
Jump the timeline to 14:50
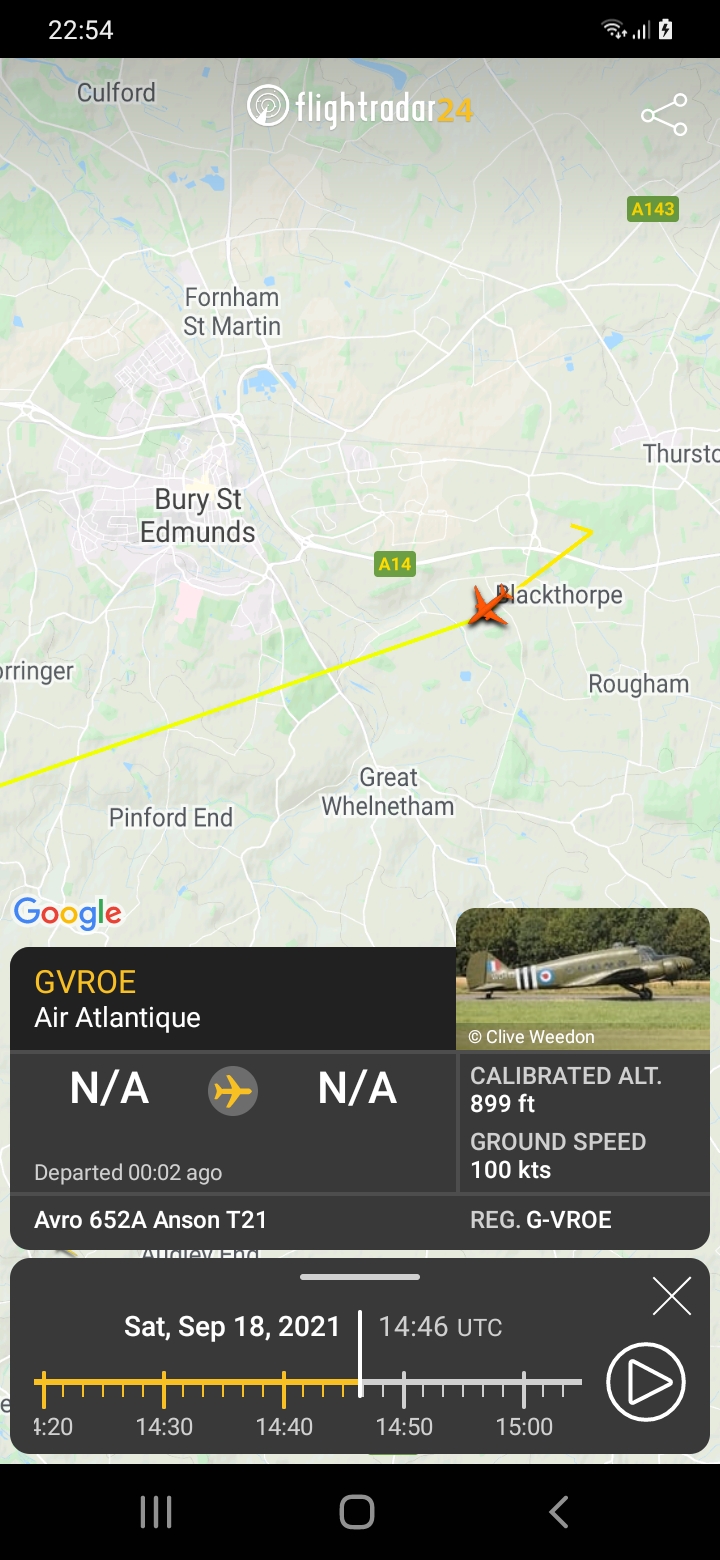[404, 1384]
